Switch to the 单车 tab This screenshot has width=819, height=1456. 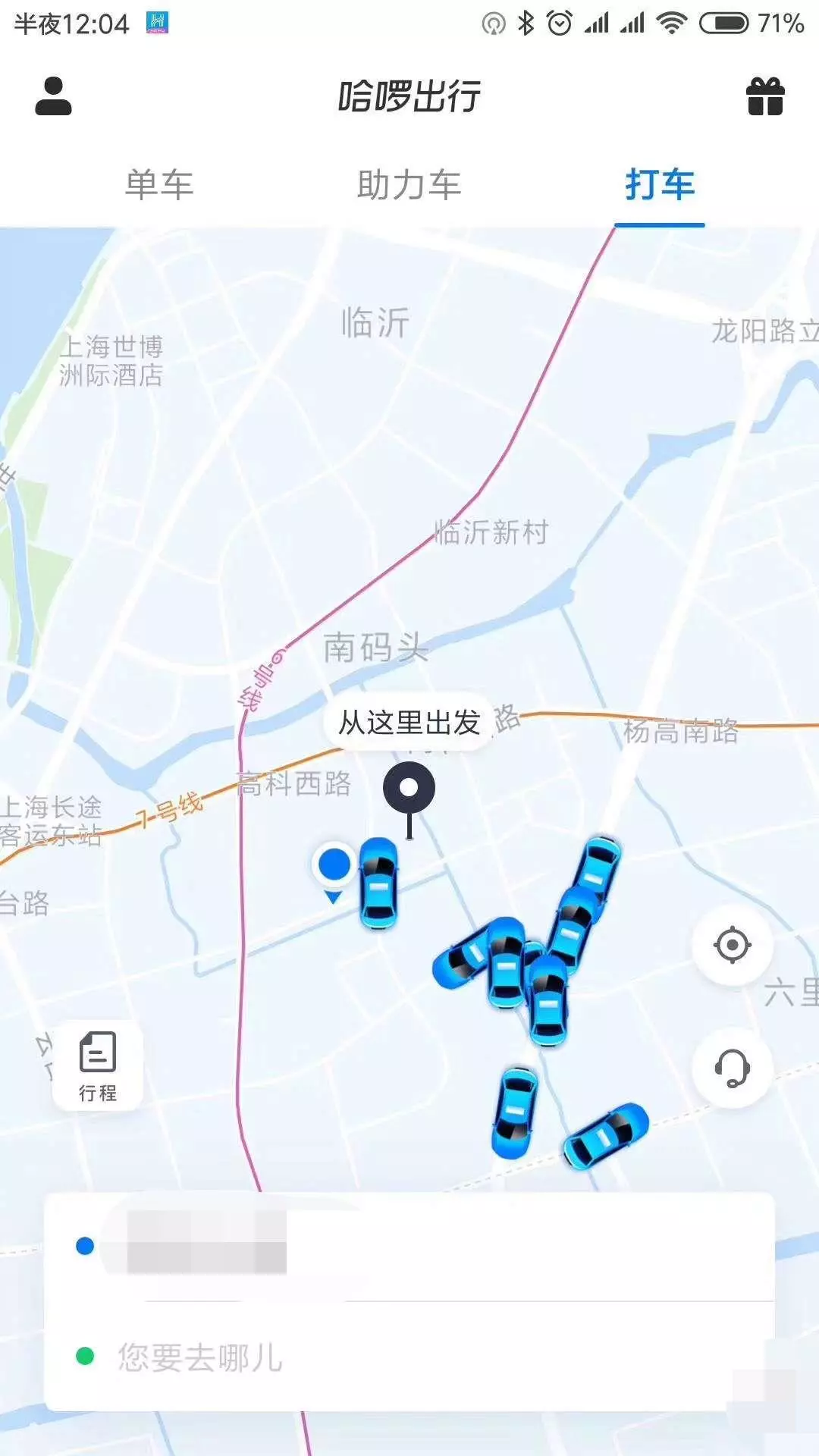point(159,185)
